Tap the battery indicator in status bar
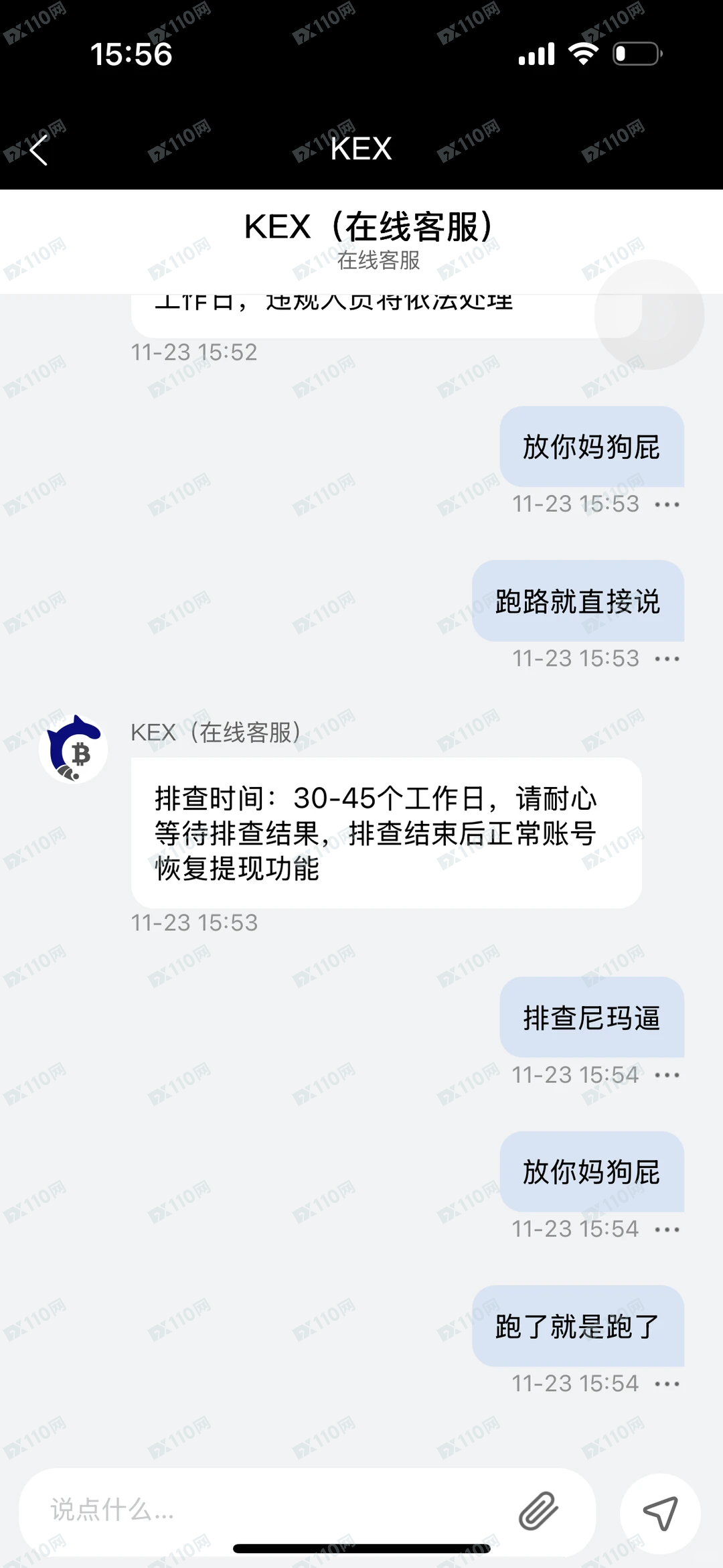This screenshot has height=1568, width=723. [637, 55]
